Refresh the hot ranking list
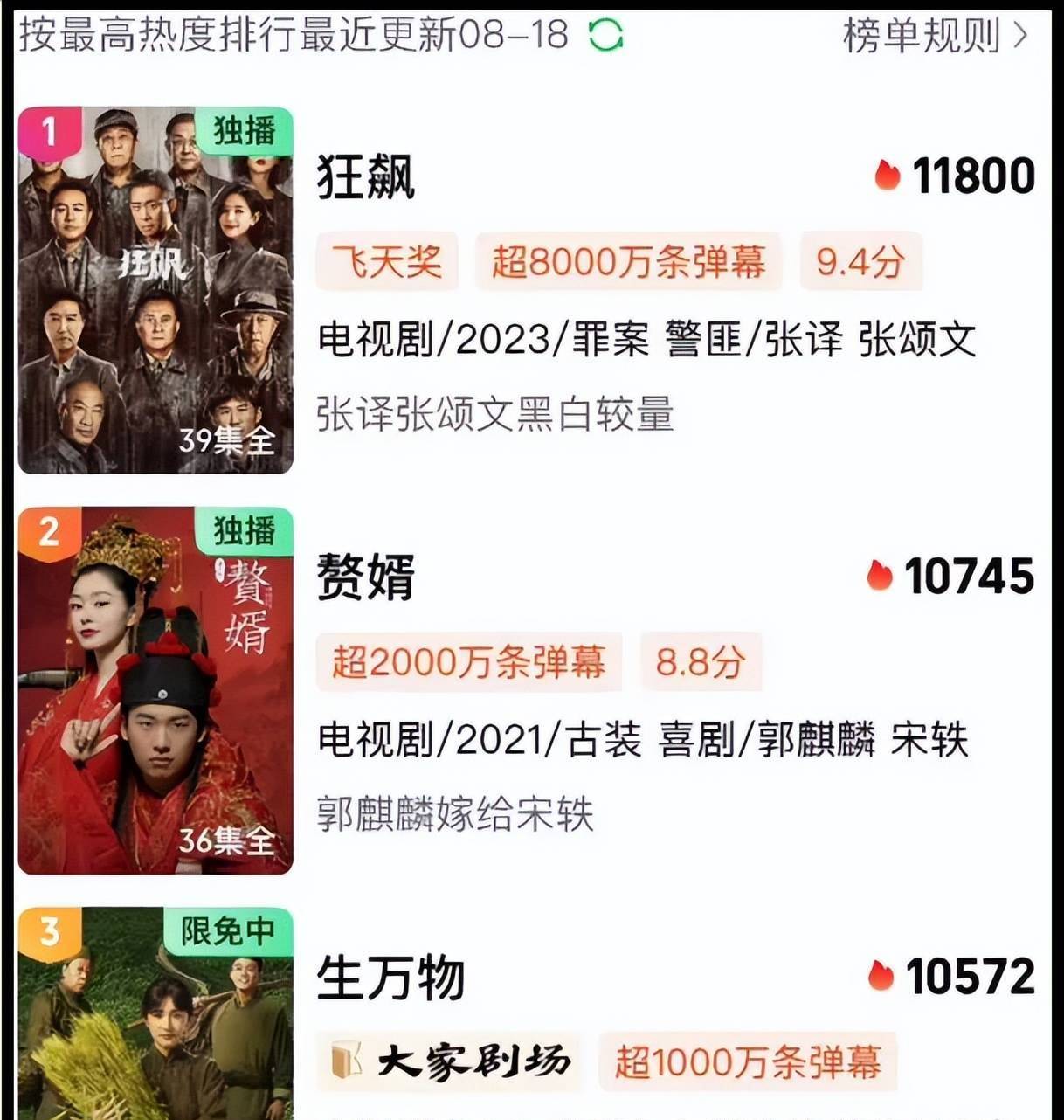The width and height of the screenshot is (1064, 1120). [x=605, y=36]
